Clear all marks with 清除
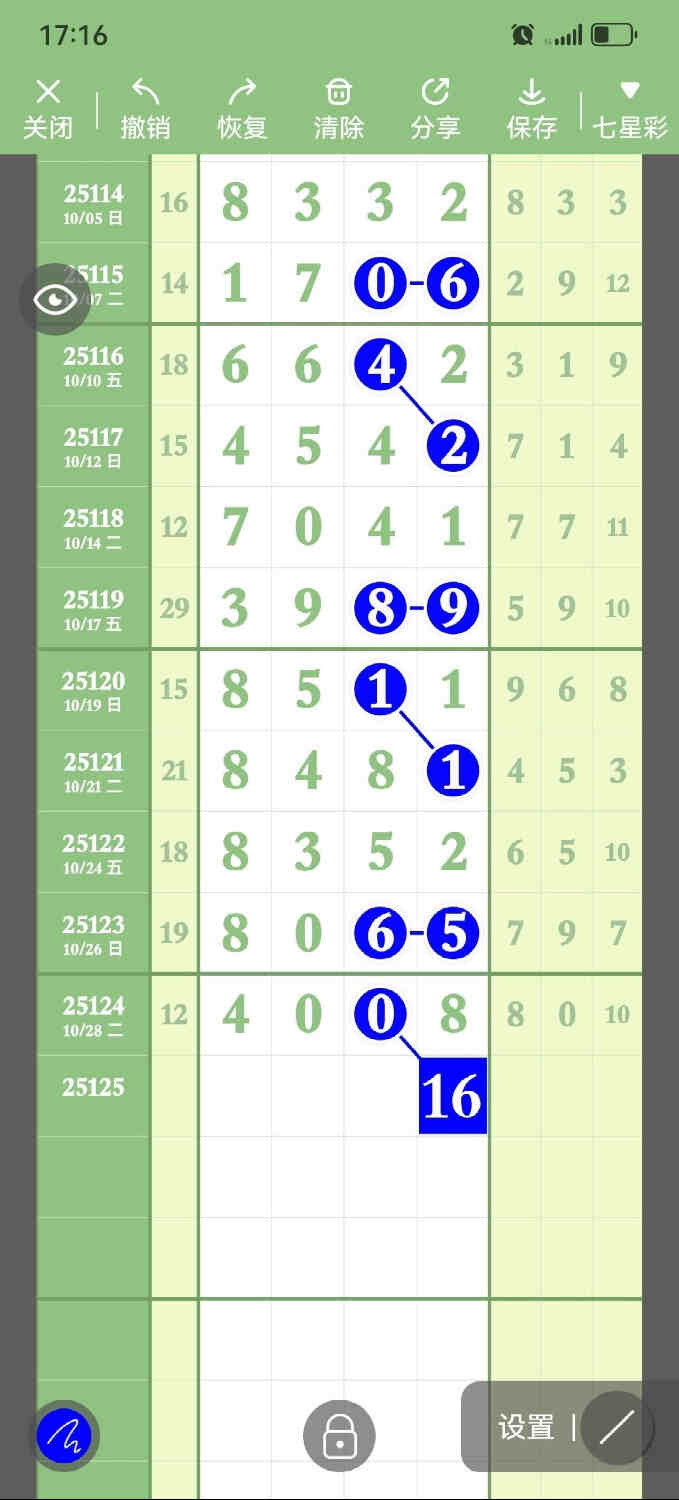This screenshot has height=1500, width=679. point(339,109)
